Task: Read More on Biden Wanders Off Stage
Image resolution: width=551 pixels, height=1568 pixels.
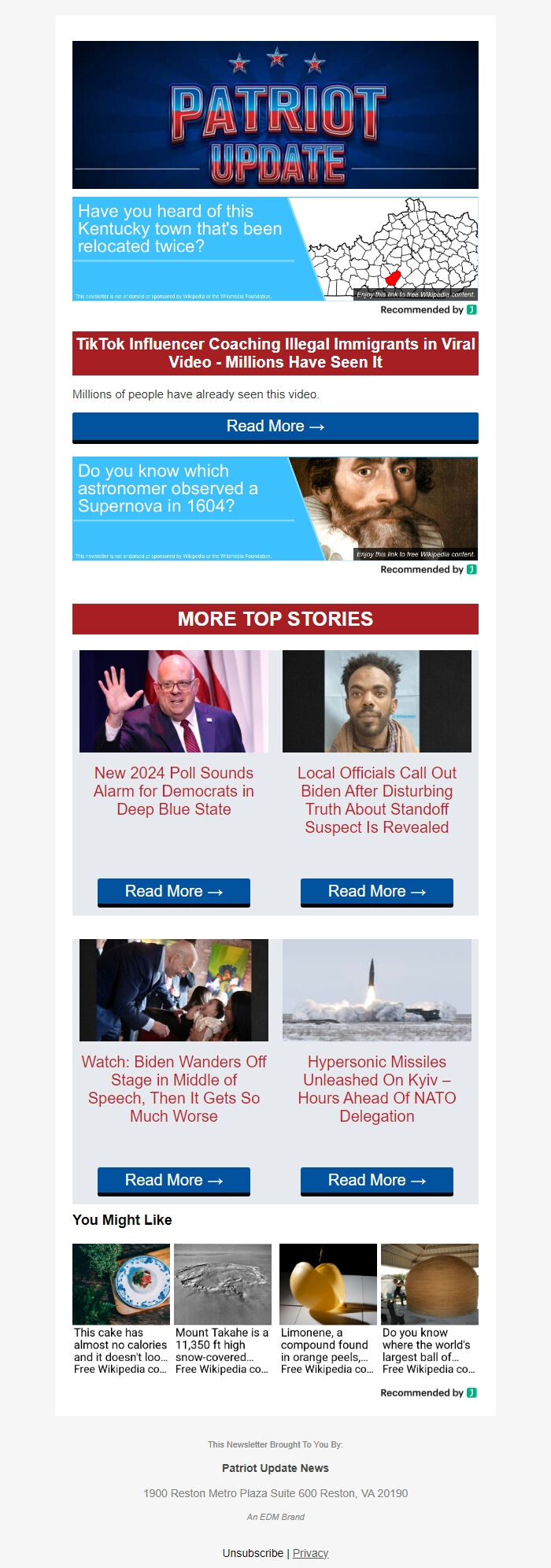Action: [174, 1181]
